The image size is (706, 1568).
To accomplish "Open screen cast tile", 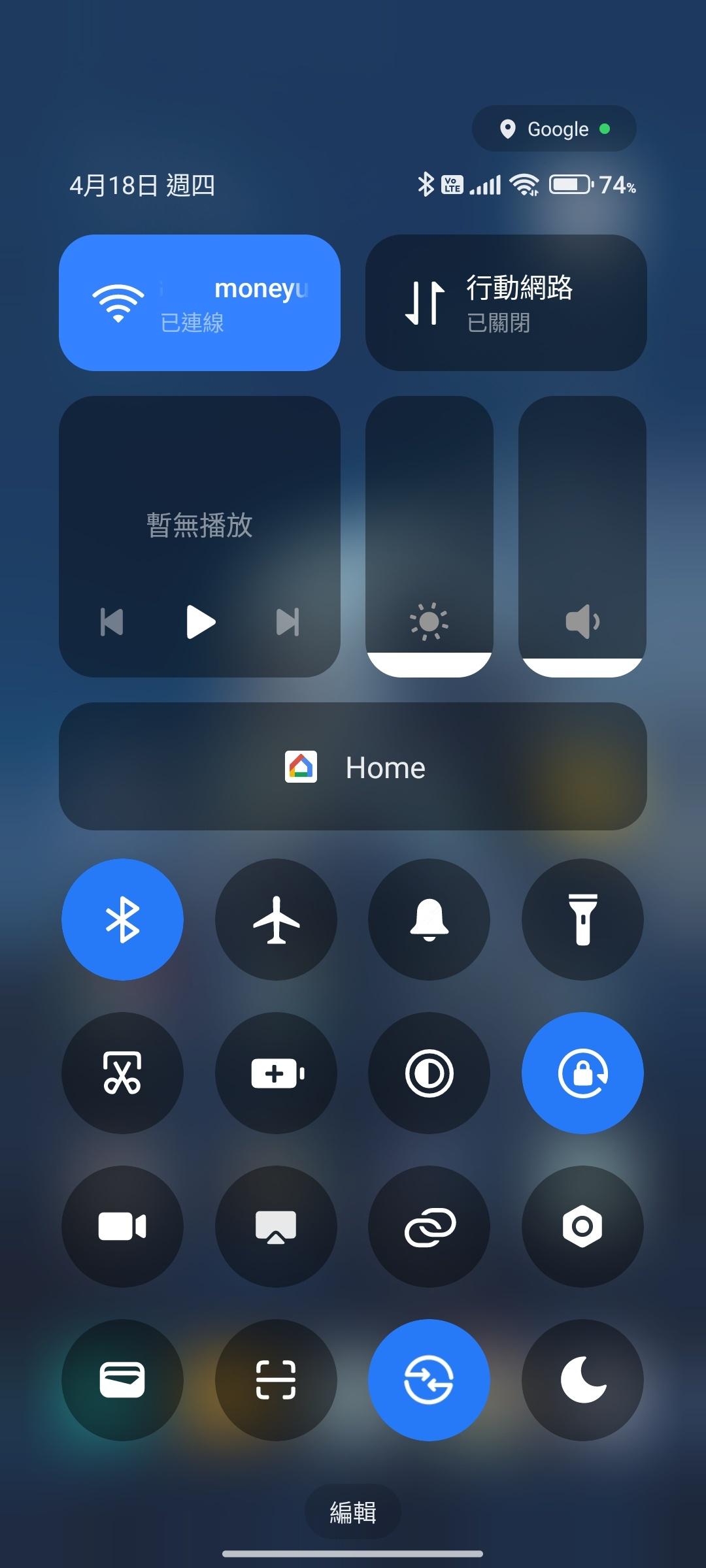I will pos(276,1226).
